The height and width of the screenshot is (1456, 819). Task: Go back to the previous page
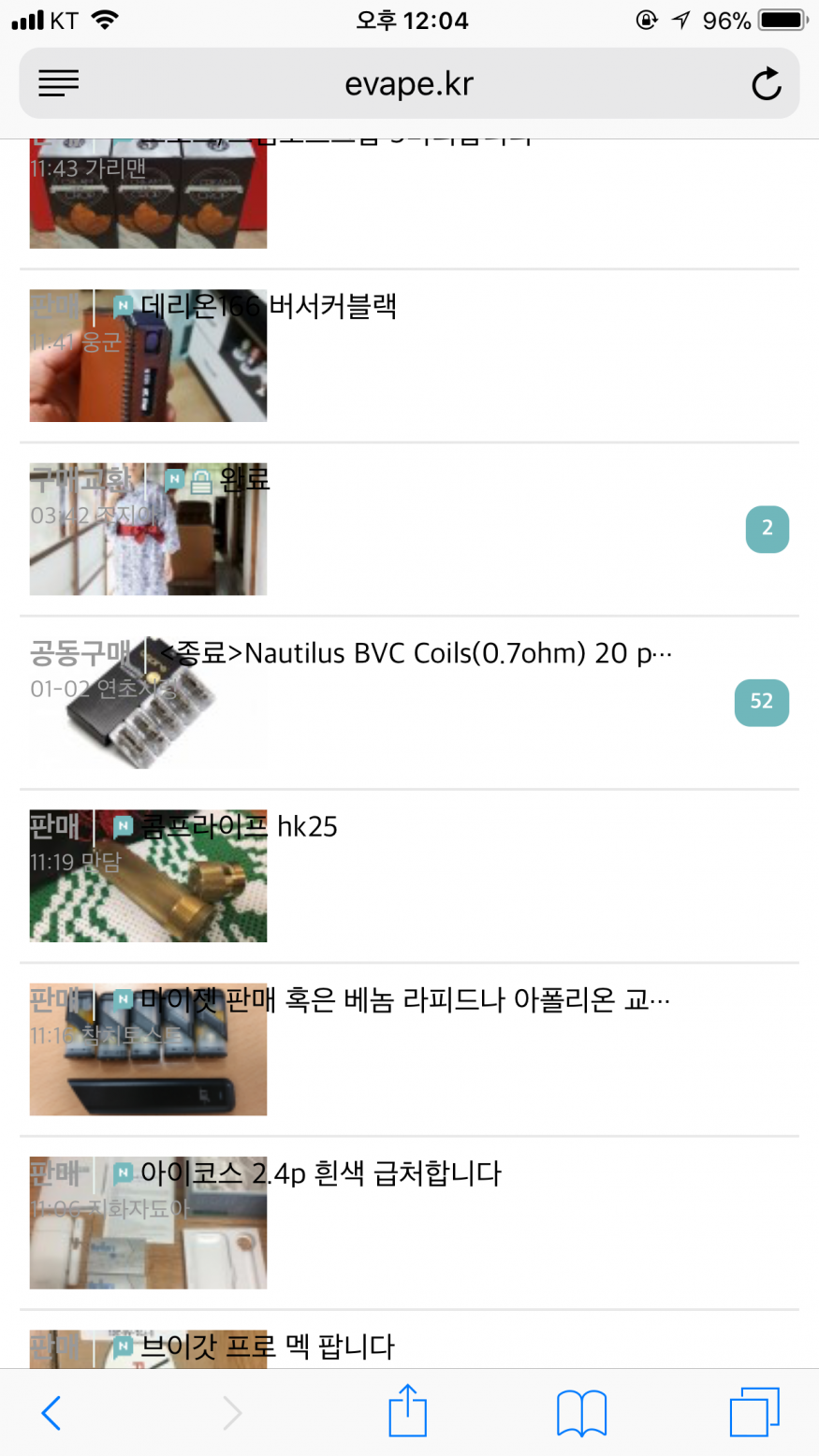click(x=51, y=1413)
